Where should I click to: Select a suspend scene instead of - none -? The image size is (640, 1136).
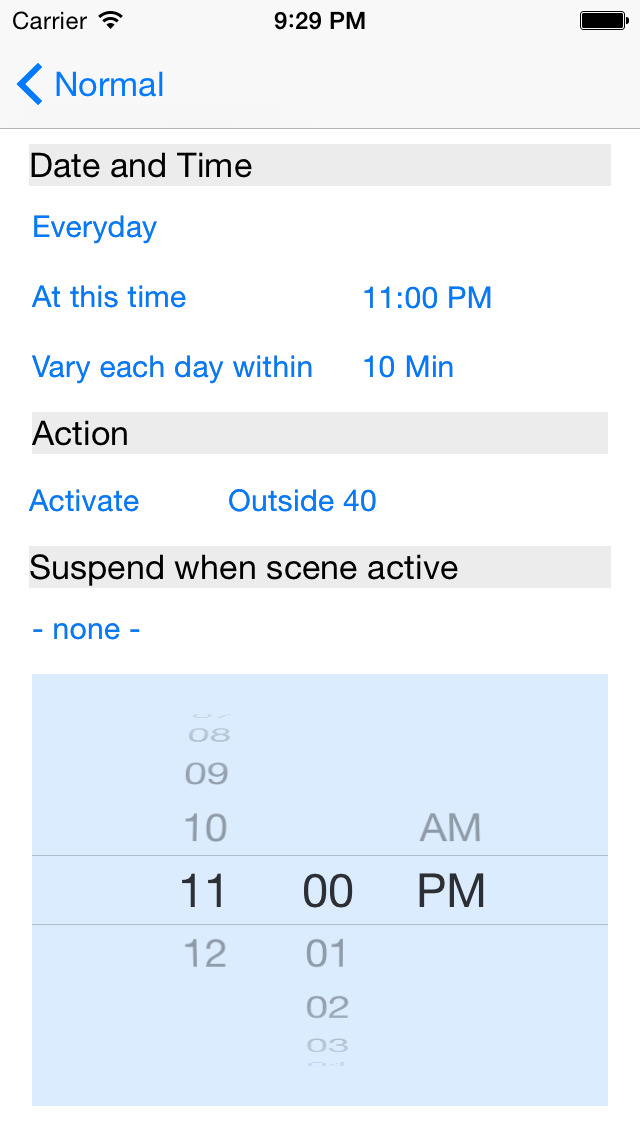[86, 630]
